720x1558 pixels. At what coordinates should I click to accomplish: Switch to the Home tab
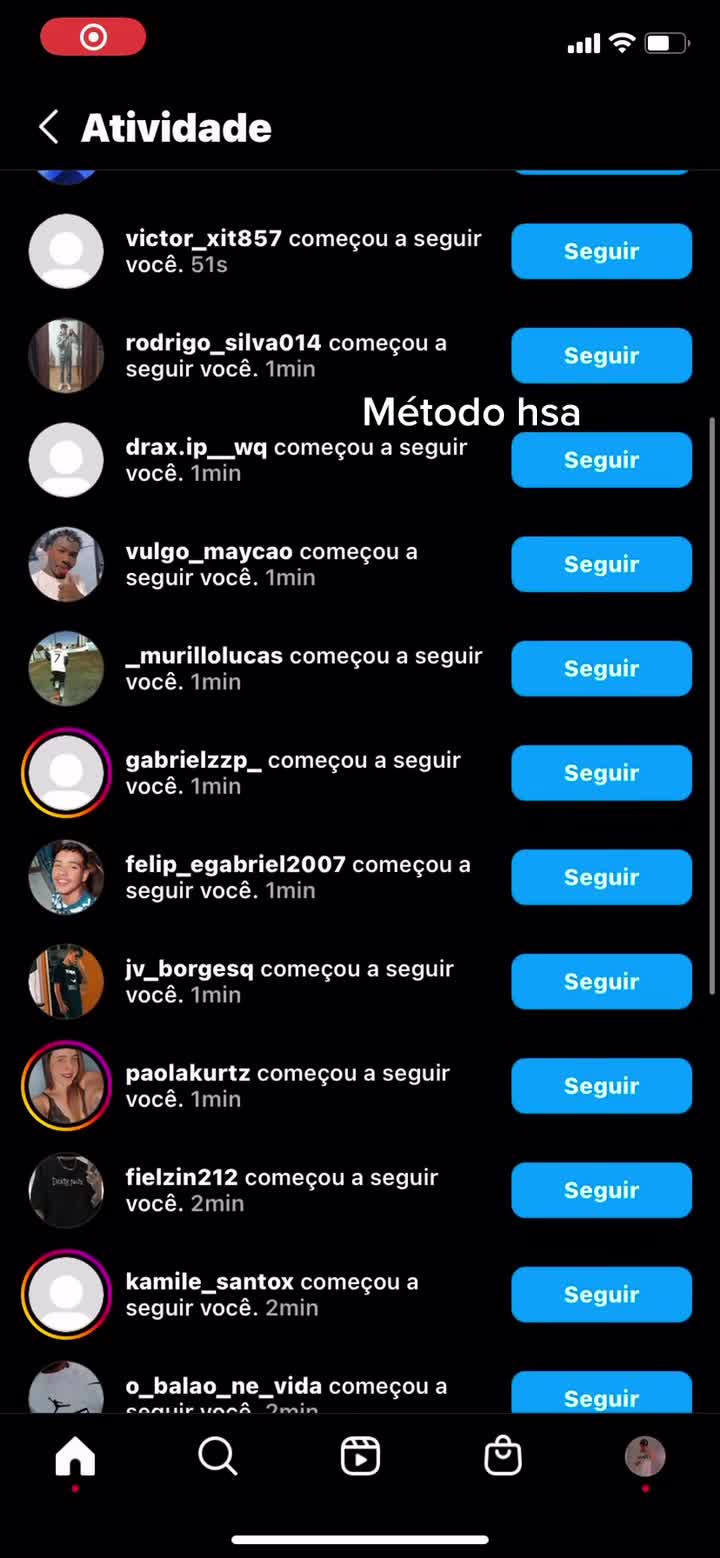tap(75, 1456)
